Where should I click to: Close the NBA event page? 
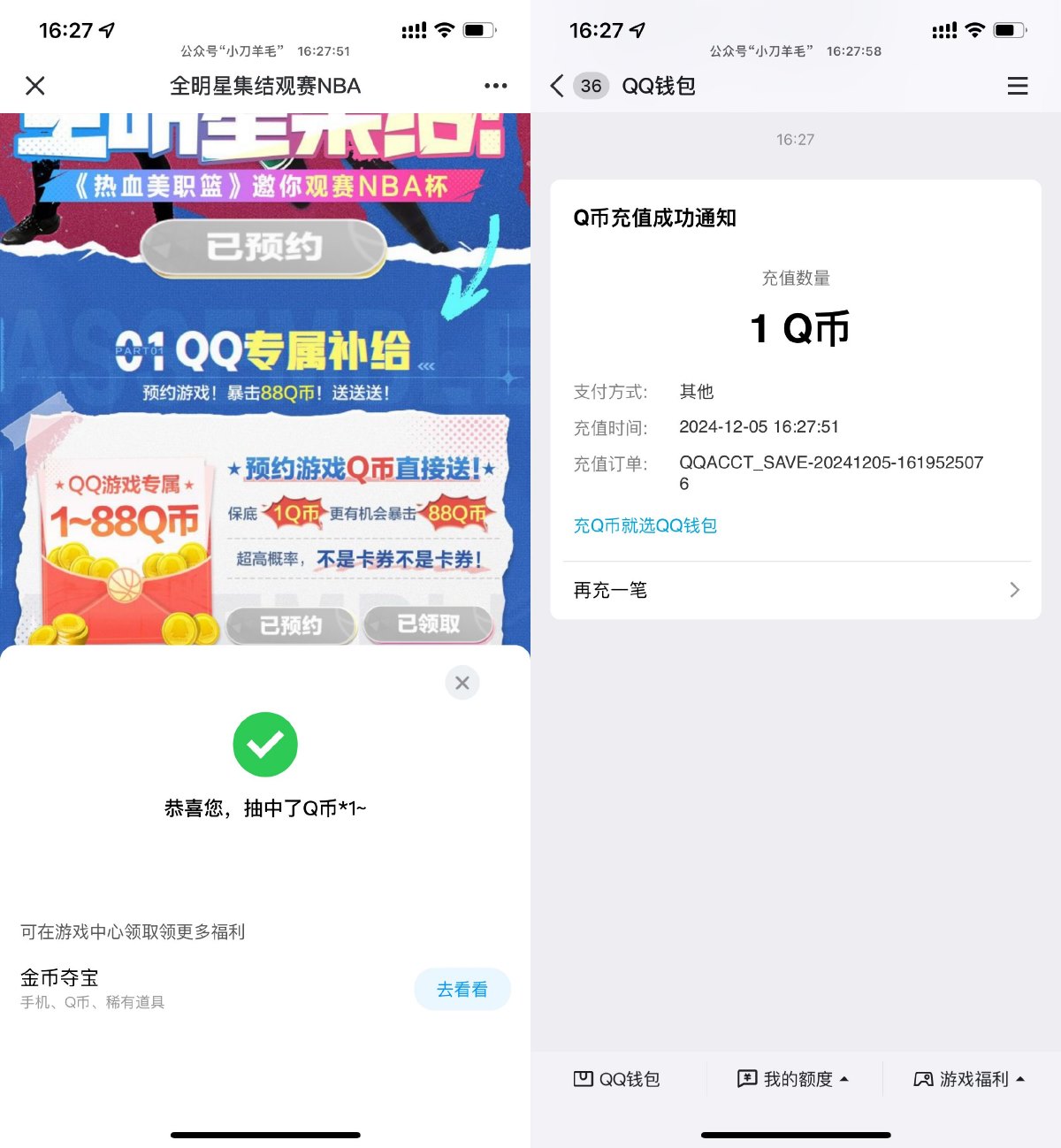pyautogui.click(x=35, y=86)
